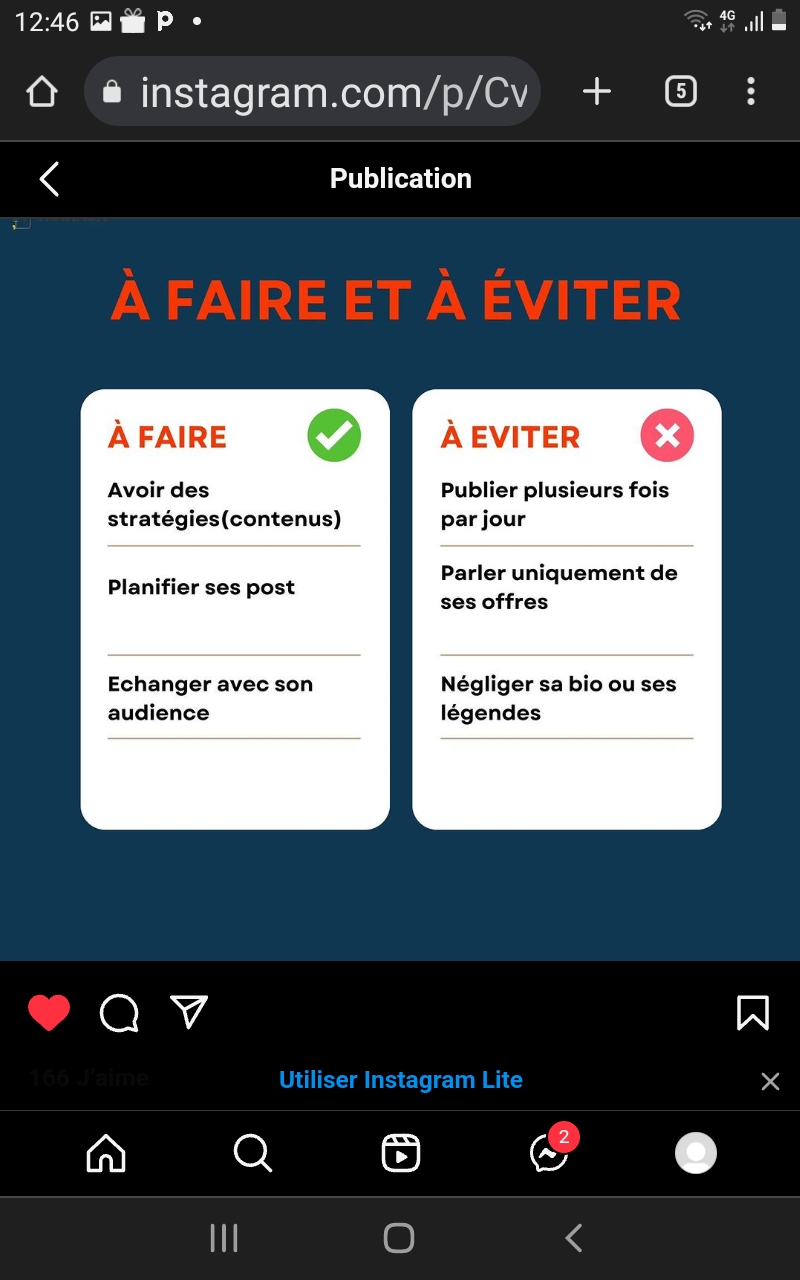Go to the Instagram home feed tab
800x1280 pixels.
tap(106, 1154)
